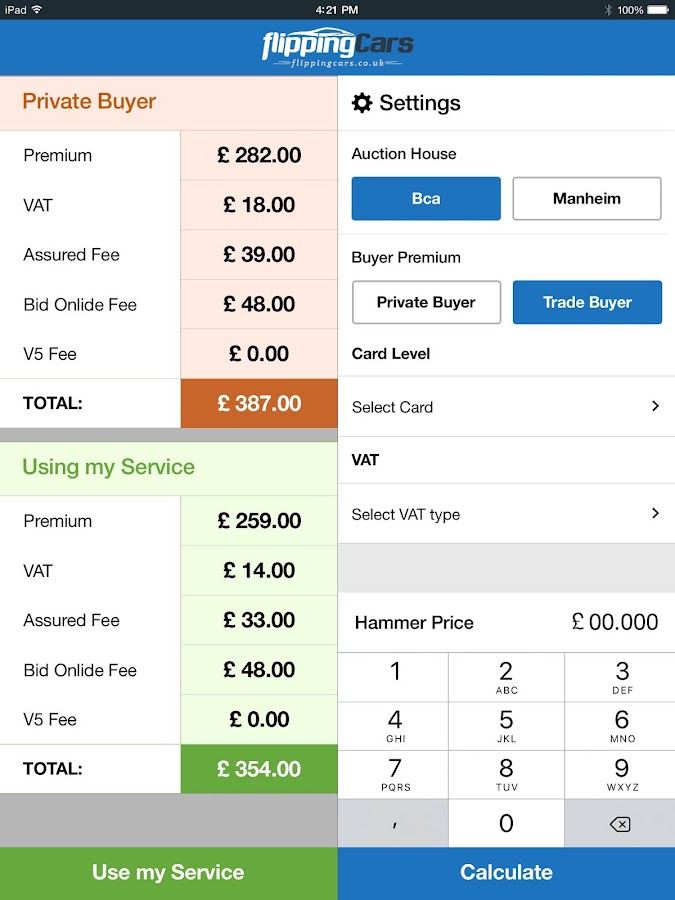Enter digit 0 on the keypad

[506, 823]
